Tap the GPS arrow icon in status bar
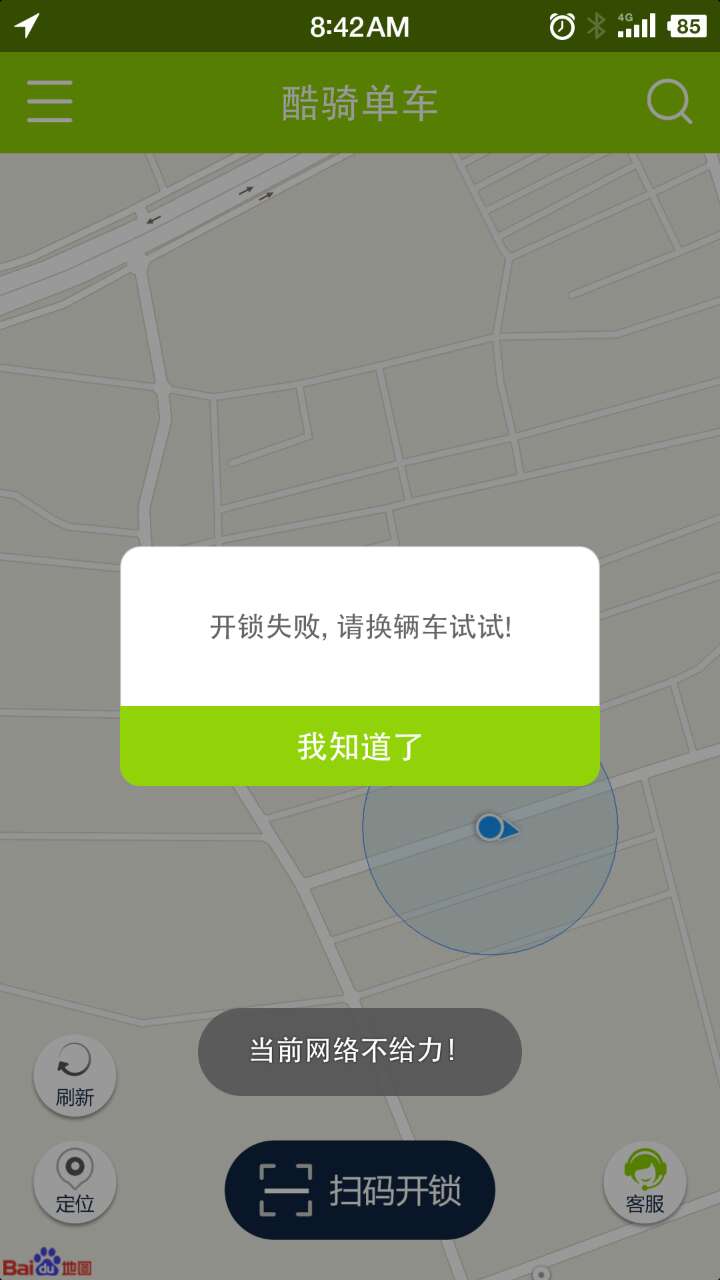The width and height of the screenshot is (720, 1280). [25, 25]
